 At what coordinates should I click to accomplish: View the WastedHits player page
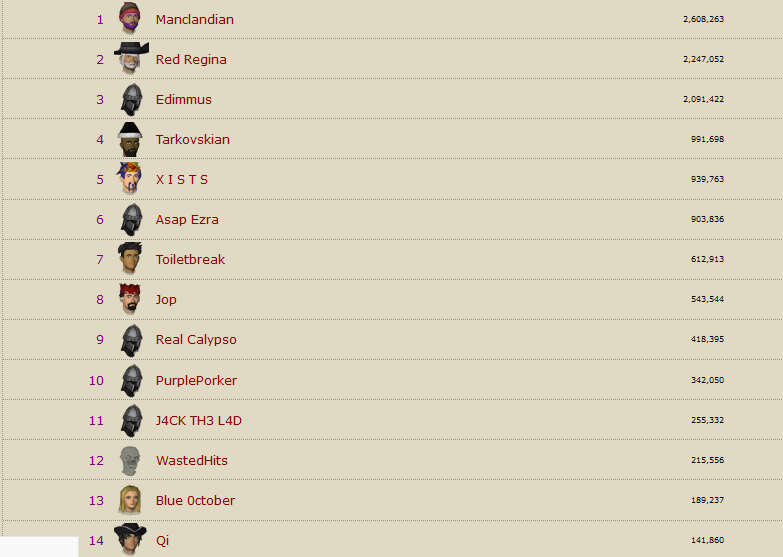(x=191, y=460)
